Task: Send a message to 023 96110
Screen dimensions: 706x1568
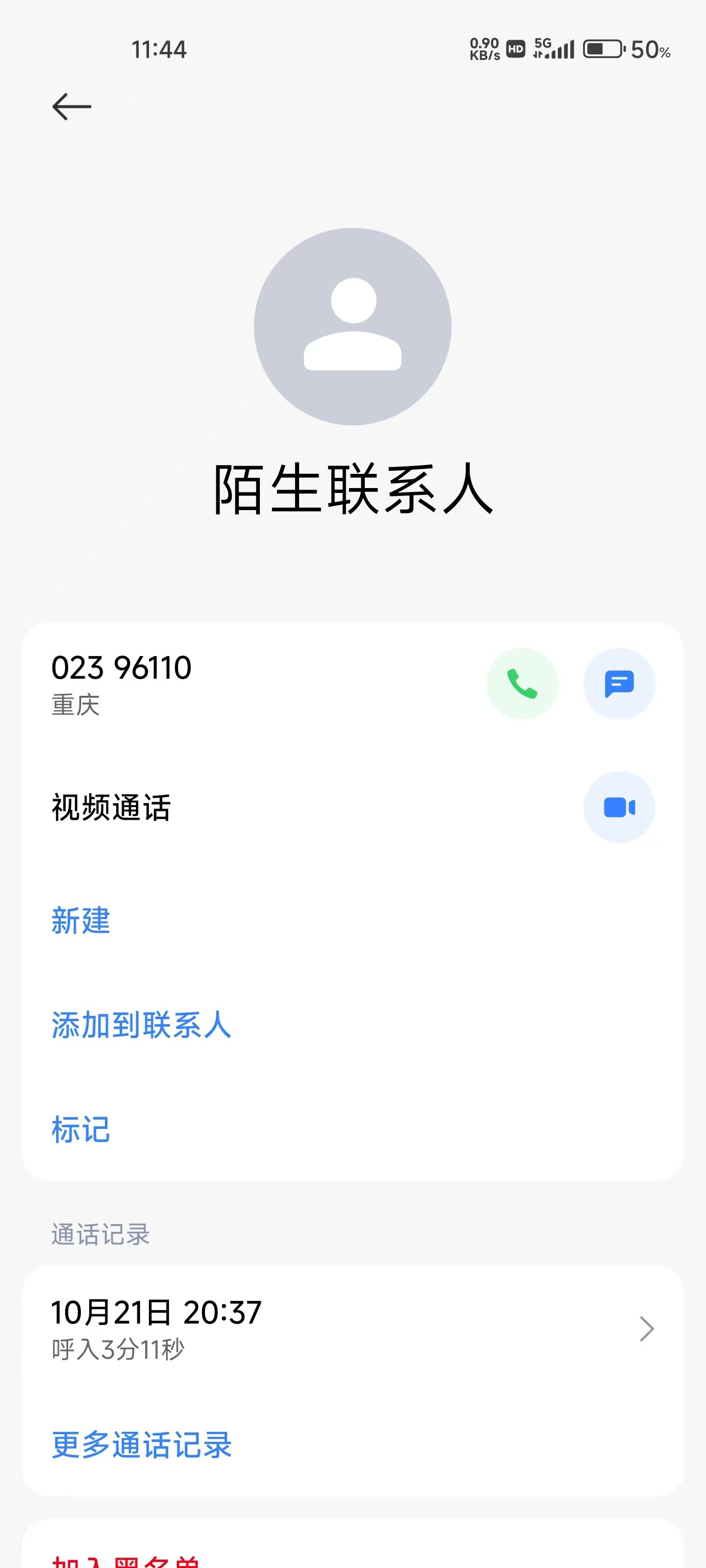Action: pyautogui.click(x=619, y=684)
